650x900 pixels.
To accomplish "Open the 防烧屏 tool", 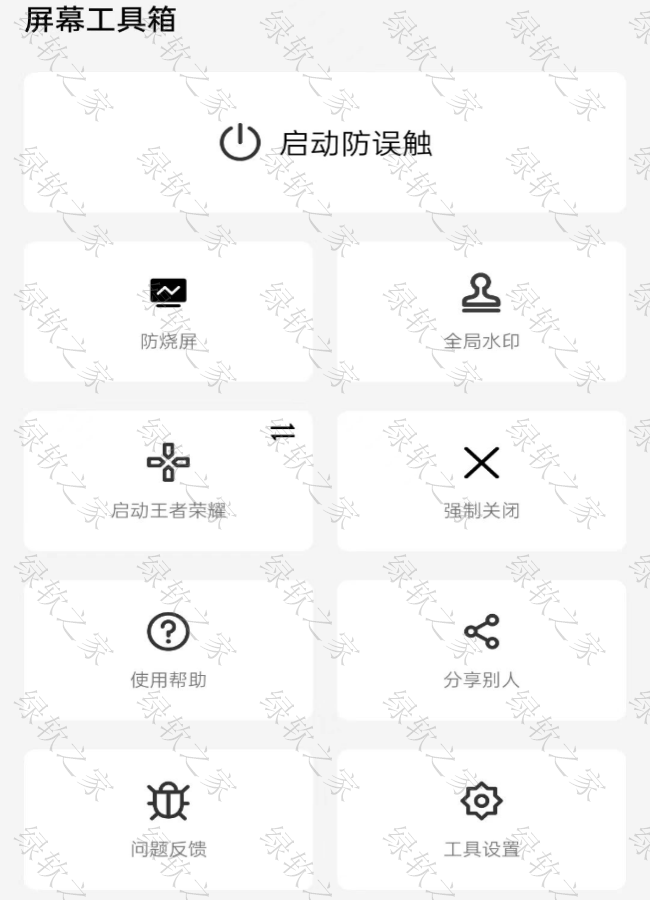I will pyautogui.click(x=168, y=312).
